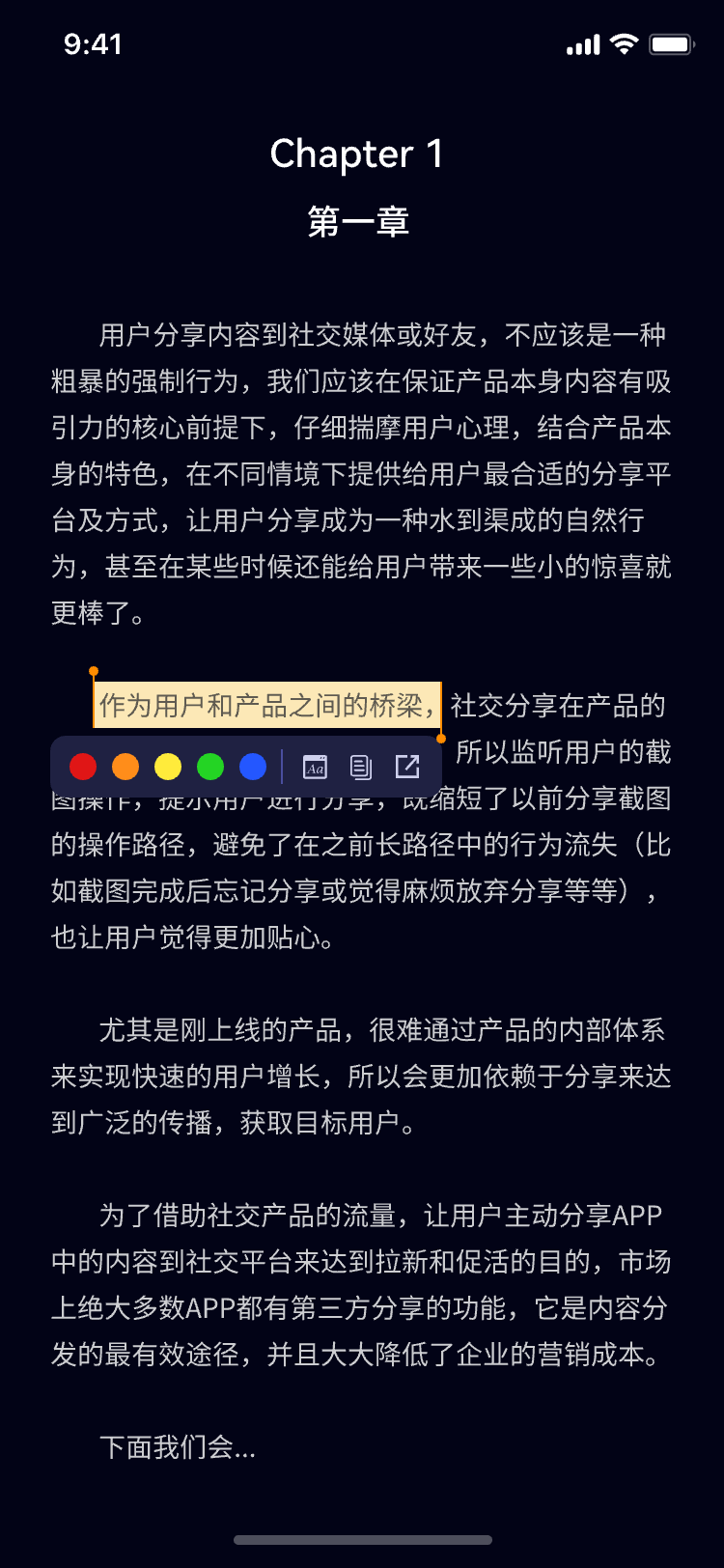
Task: Choose the orange highlight color
Action: pos(125,767)
